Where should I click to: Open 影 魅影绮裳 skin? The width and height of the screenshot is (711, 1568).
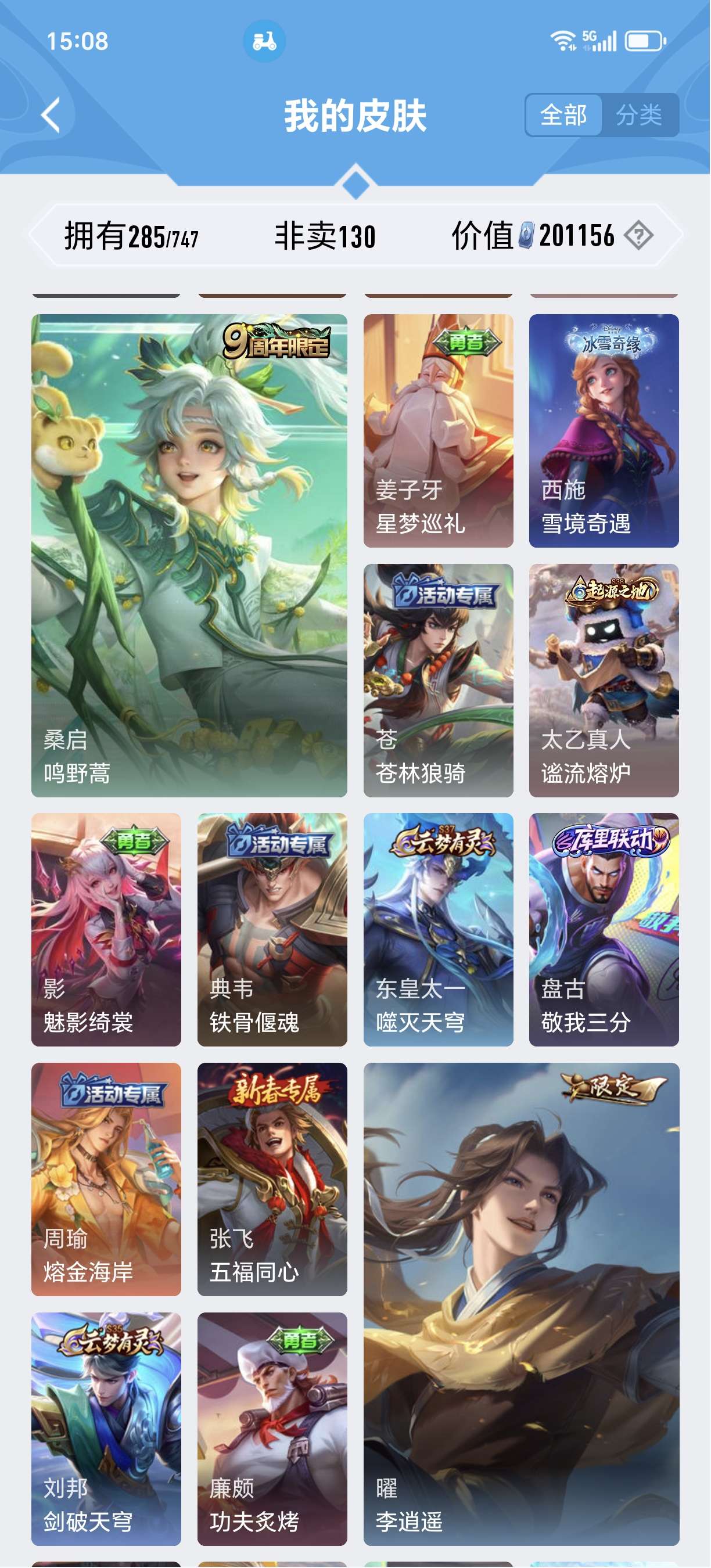point(106,929)
